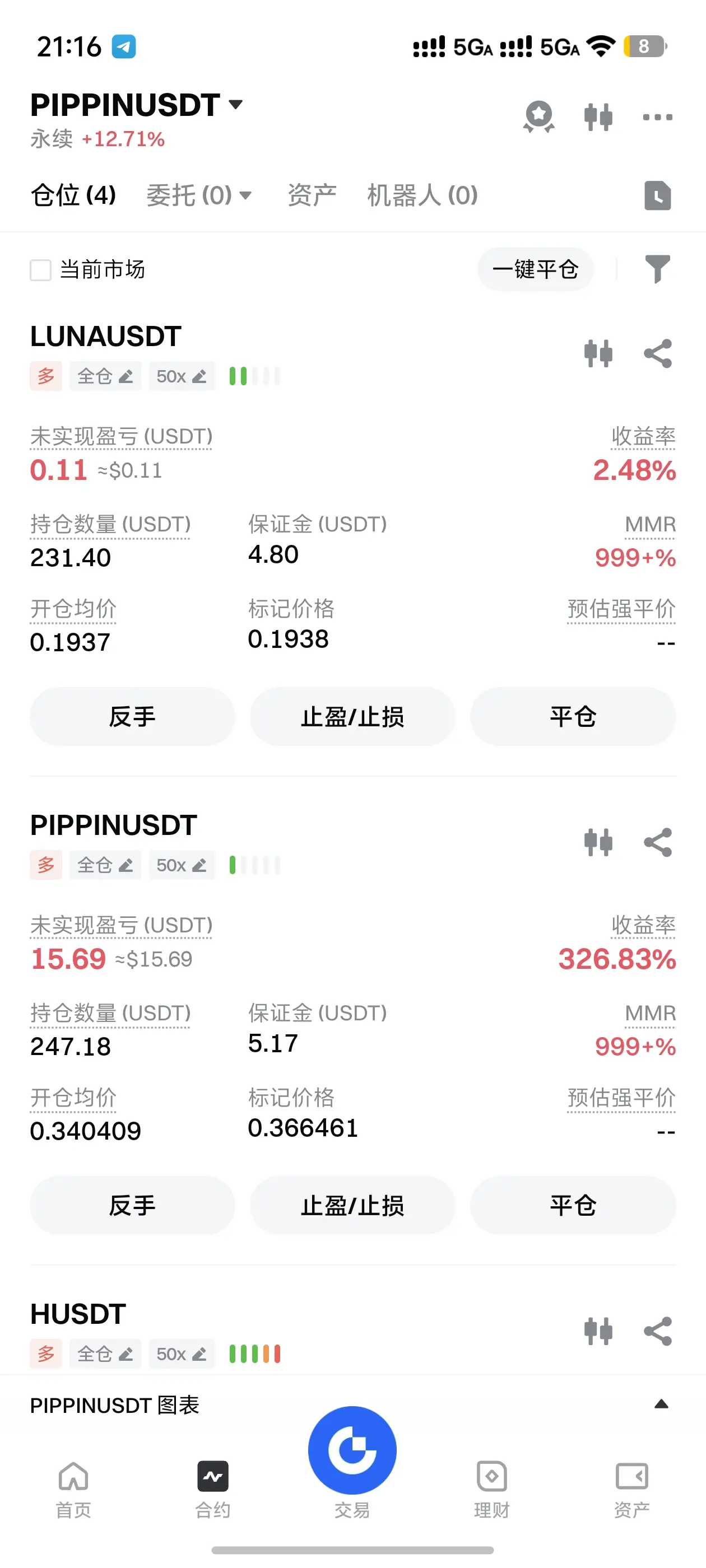
Task: Open the order history icon
Action: (x=657, y=195)
